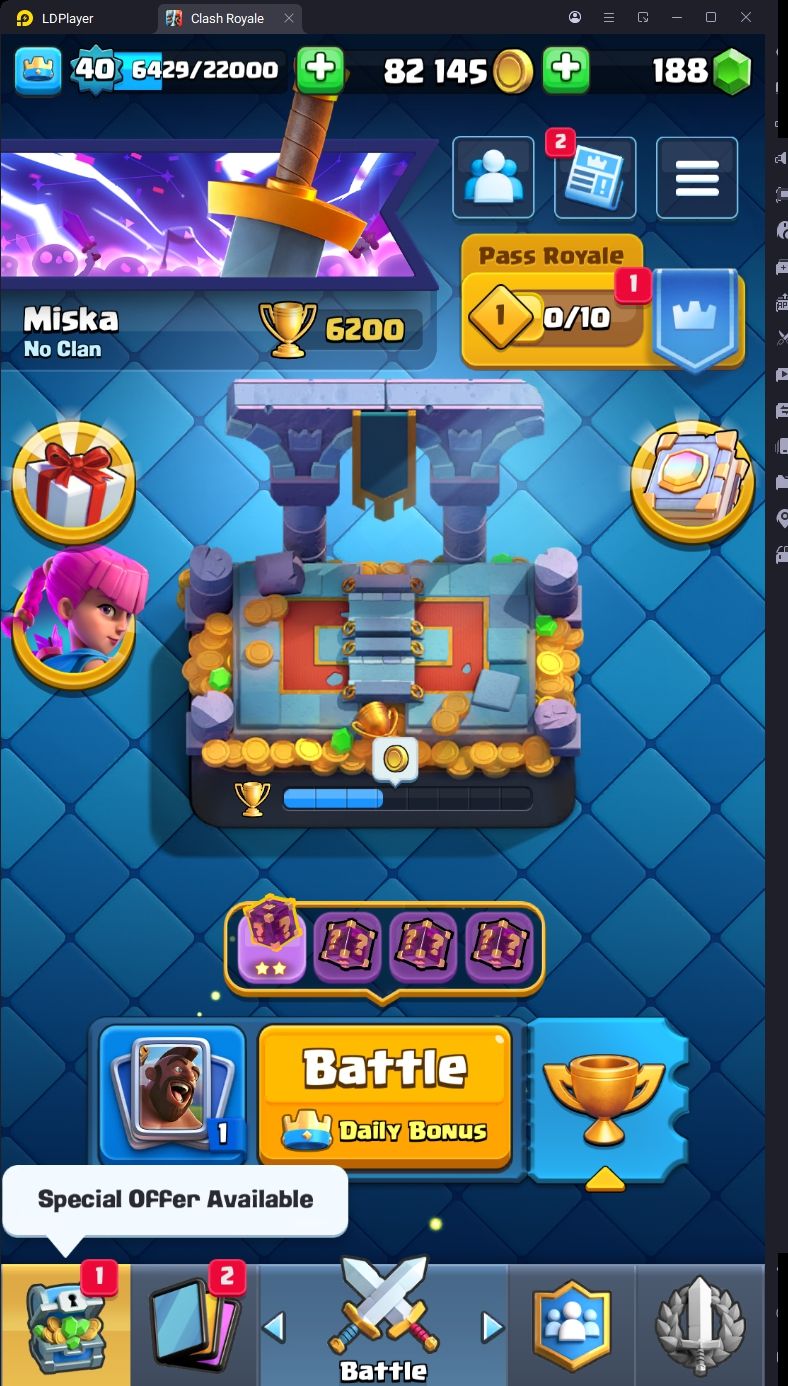Buy more gold with the plus button
Screen dimensions: 788x1386
[x=565, y=70]
